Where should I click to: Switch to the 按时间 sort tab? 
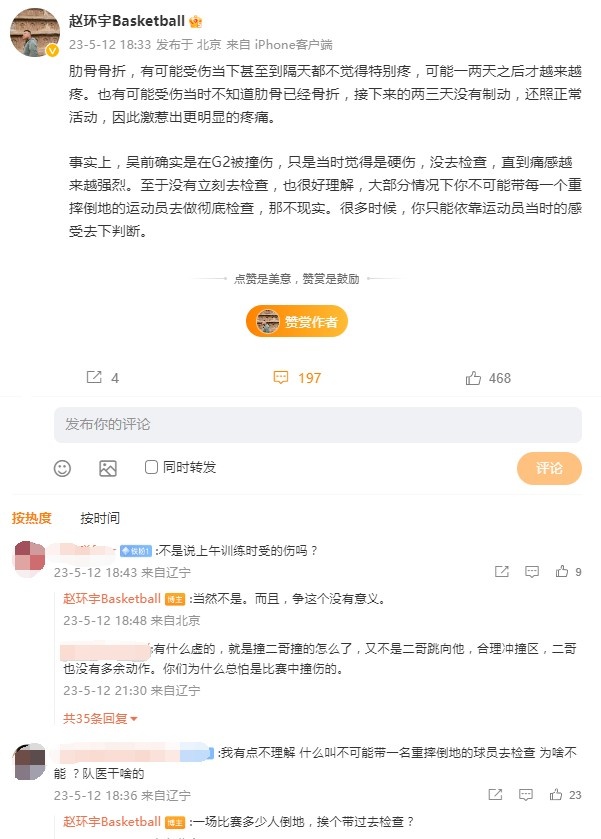100,518
